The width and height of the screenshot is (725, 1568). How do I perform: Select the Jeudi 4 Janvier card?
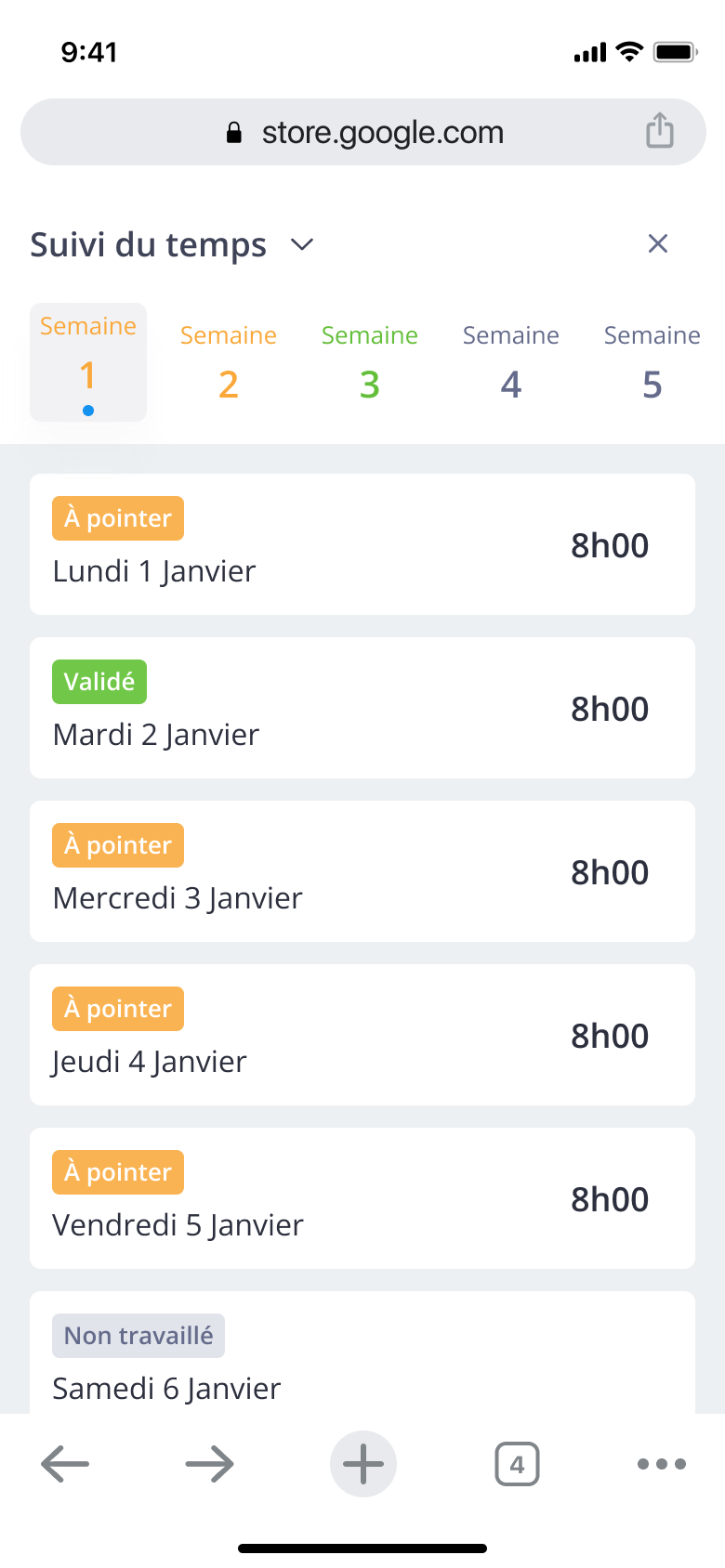(x=362, y=1035)
